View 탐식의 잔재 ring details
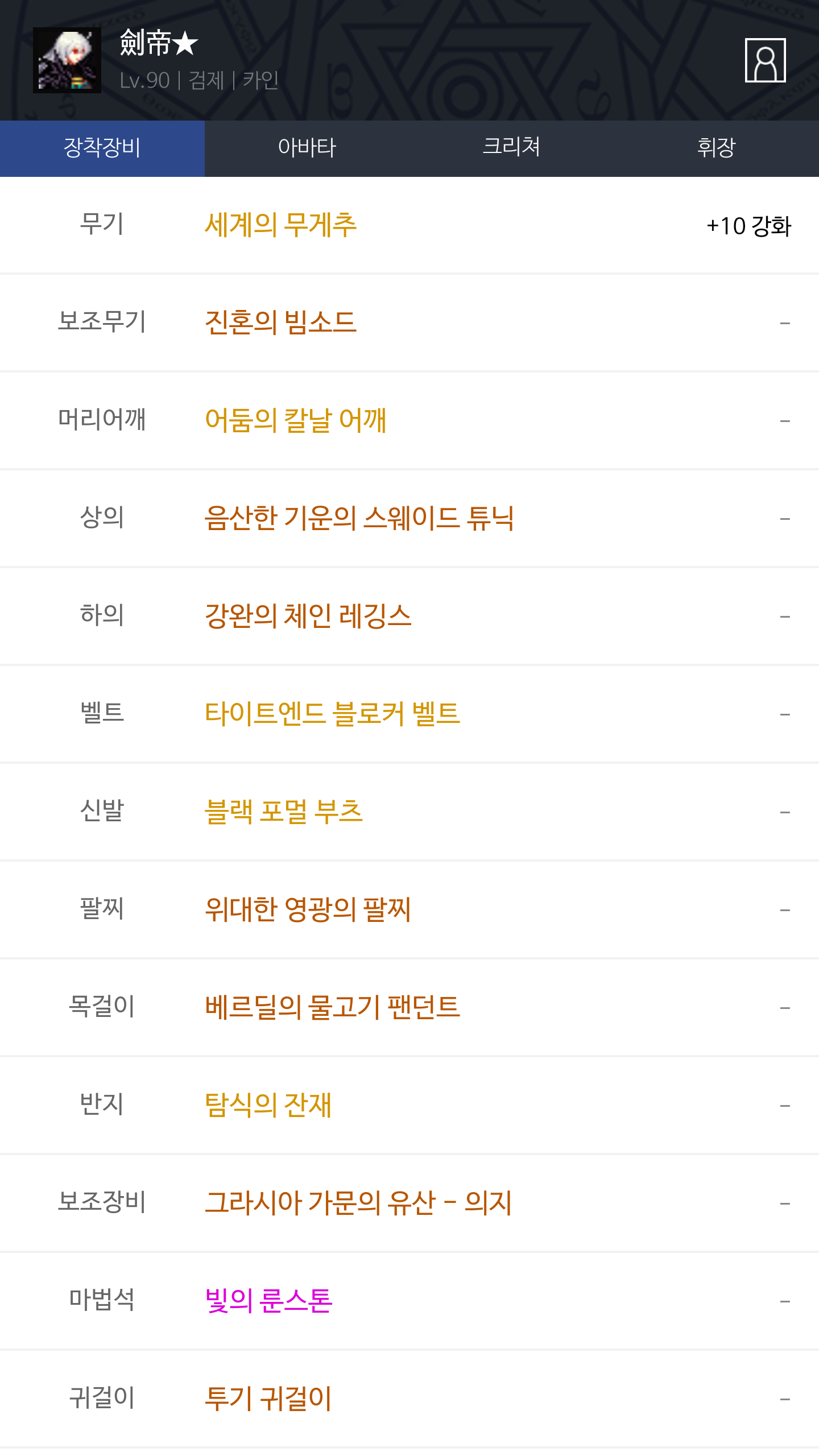This screenshot has height=1456, width=819. coord(268,1105)
